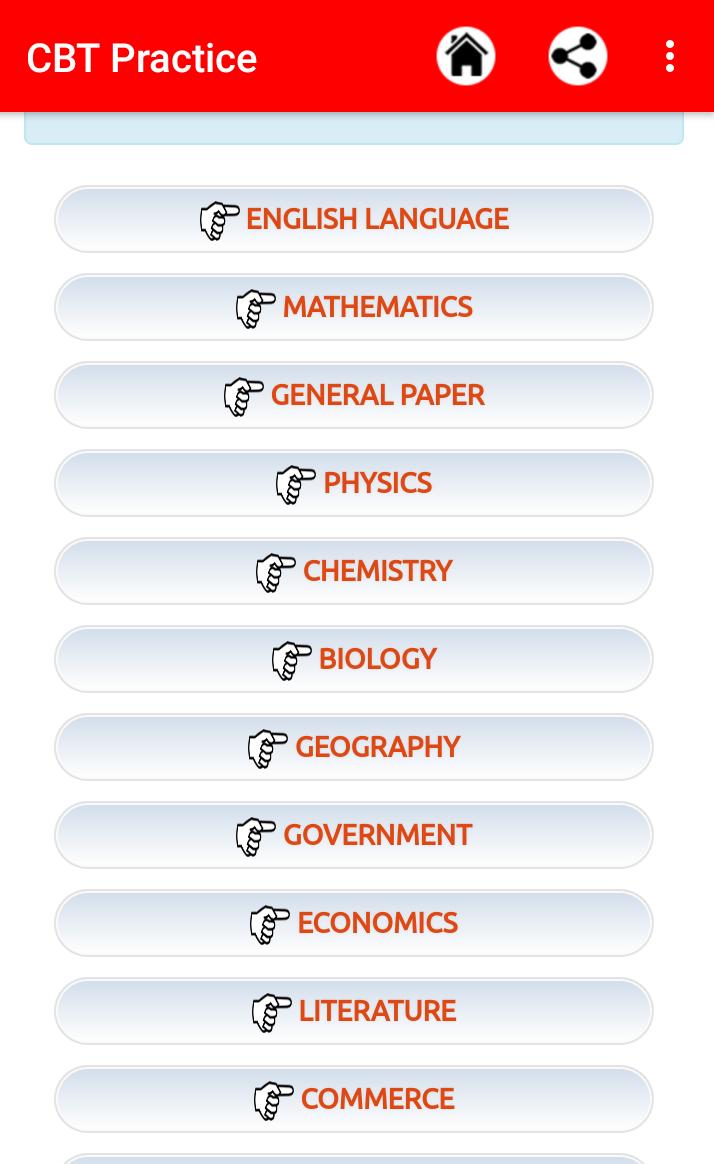714x1164 pixels.
Task: Open the Geography subject
Action: [354, 747]
